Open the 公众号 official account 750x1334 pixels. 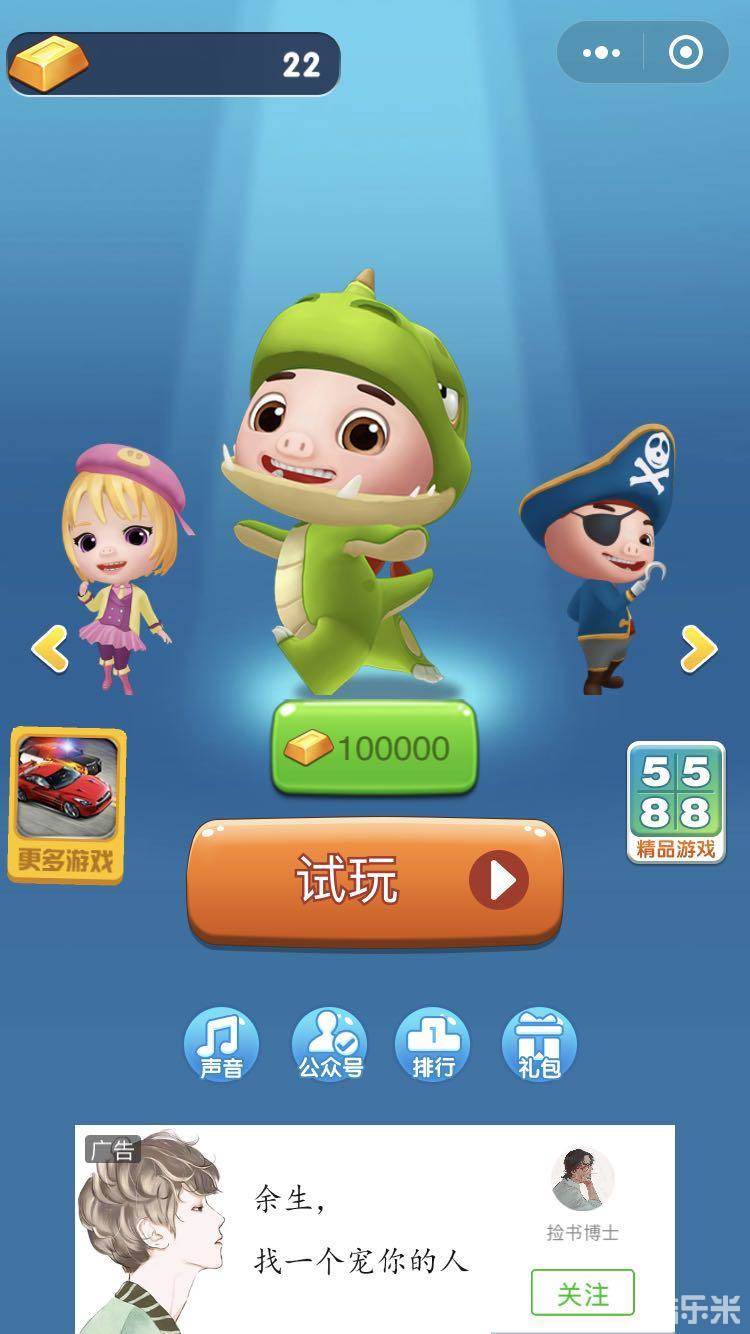pos(329,1045)
